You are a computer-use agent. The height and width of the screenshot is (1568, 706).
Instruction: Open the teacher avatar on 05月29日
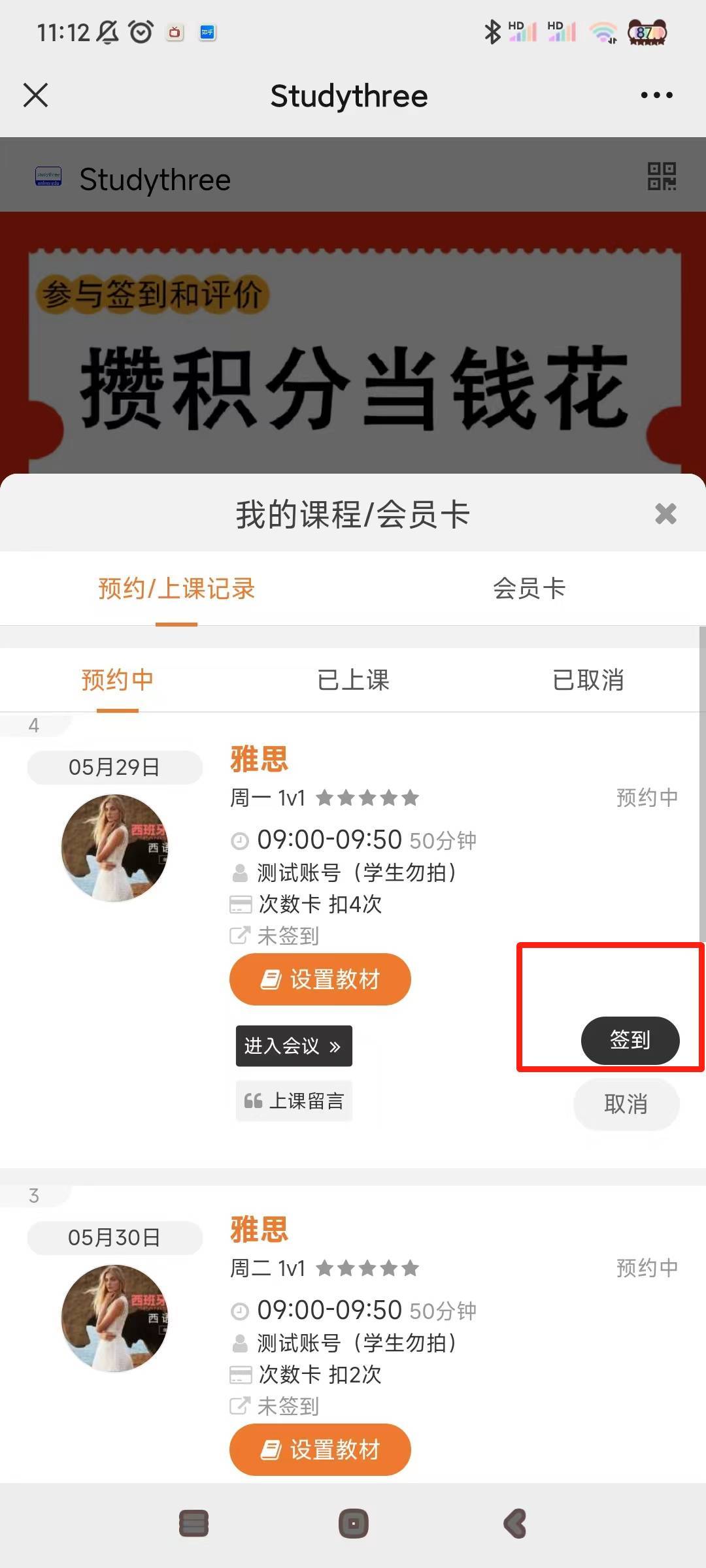point(114,848)
